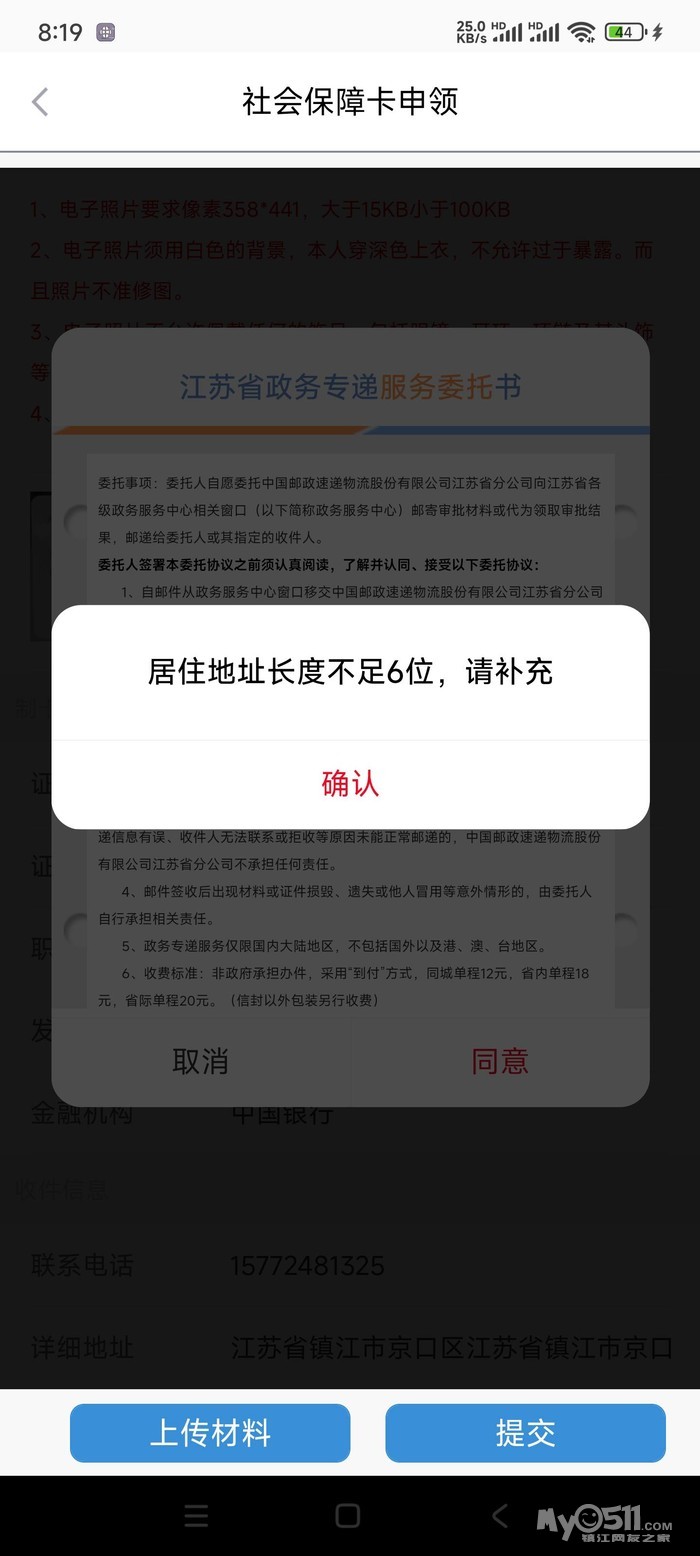The width and height of the screenshot is (700, 1556).
Task: Open the system recent apps button
Action: pos(197,1516)
